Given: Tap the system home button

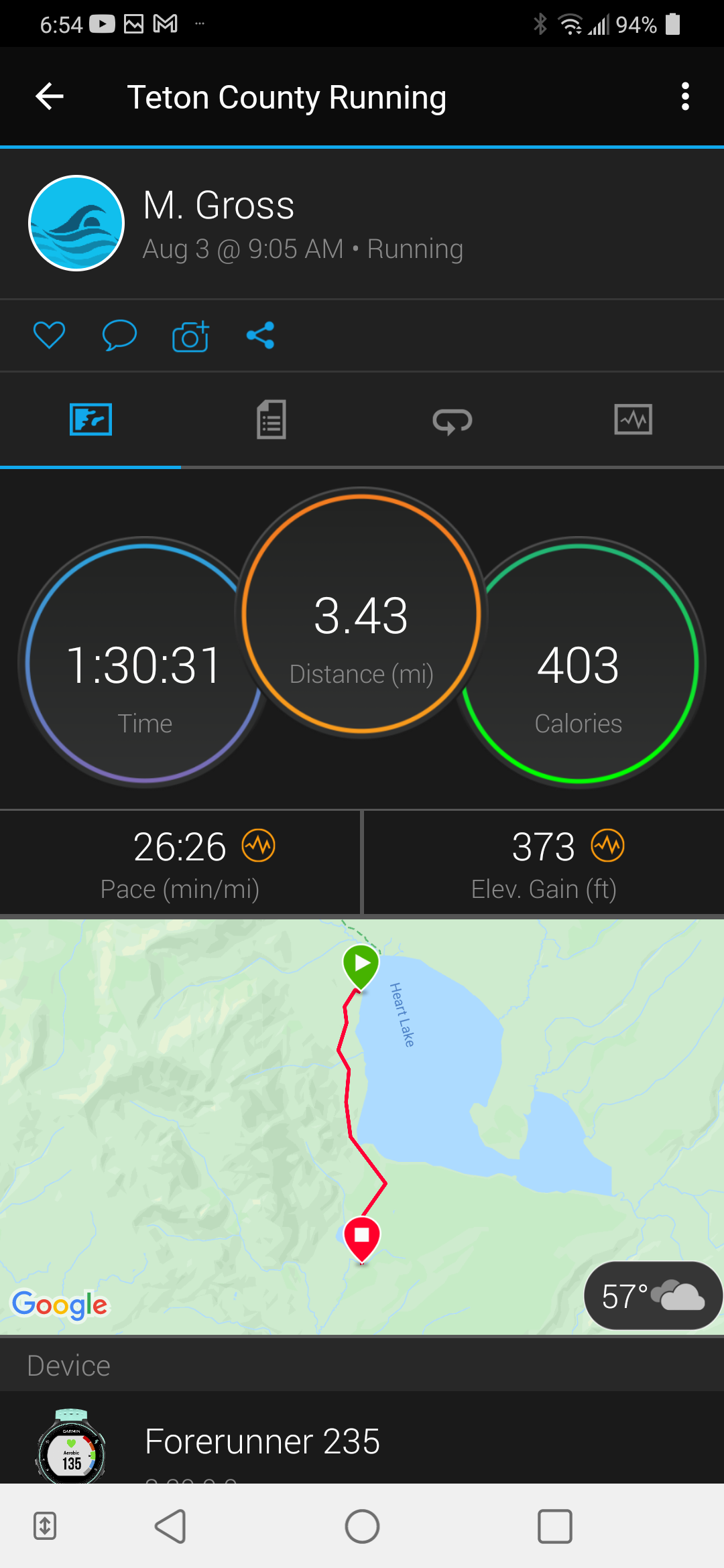Looking at the screenshot, I should [362, 1526].
